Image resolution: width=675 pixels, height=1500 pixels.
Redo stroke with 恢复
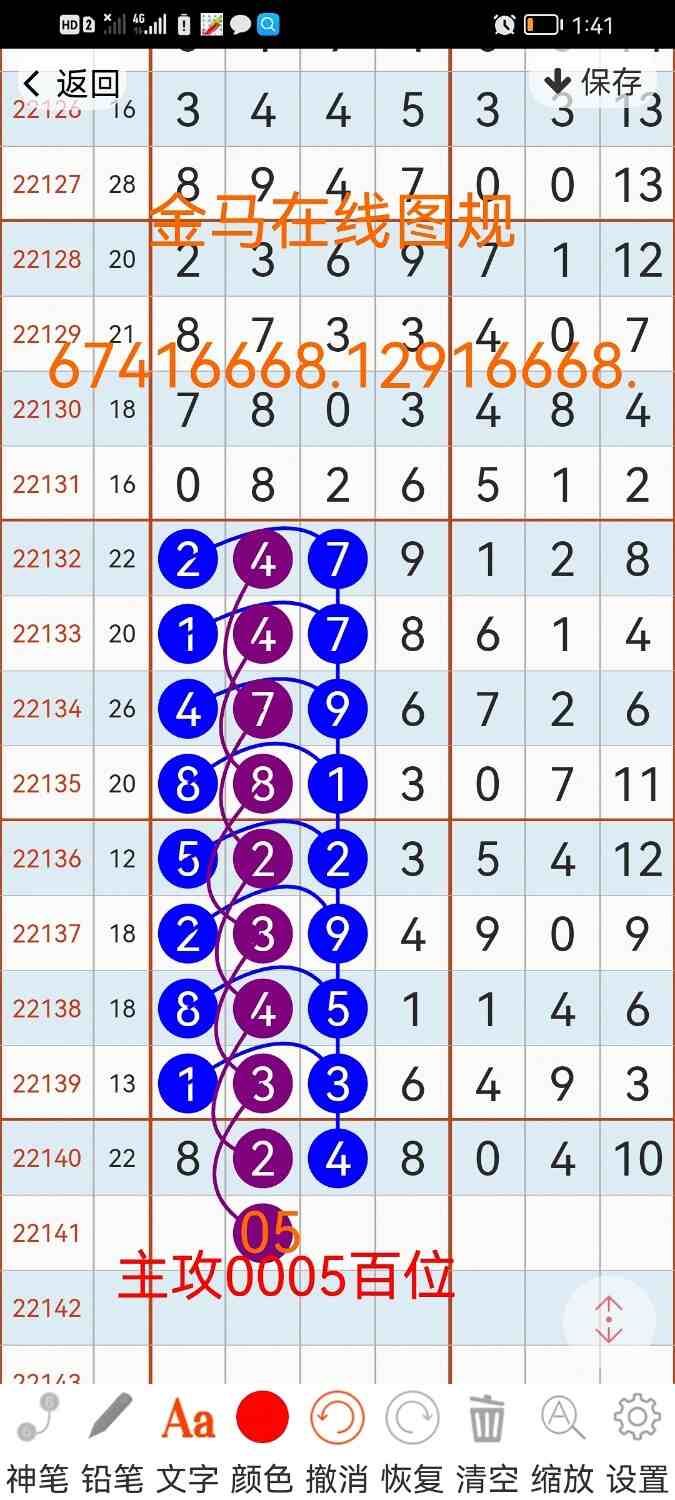click(412, 1440)
